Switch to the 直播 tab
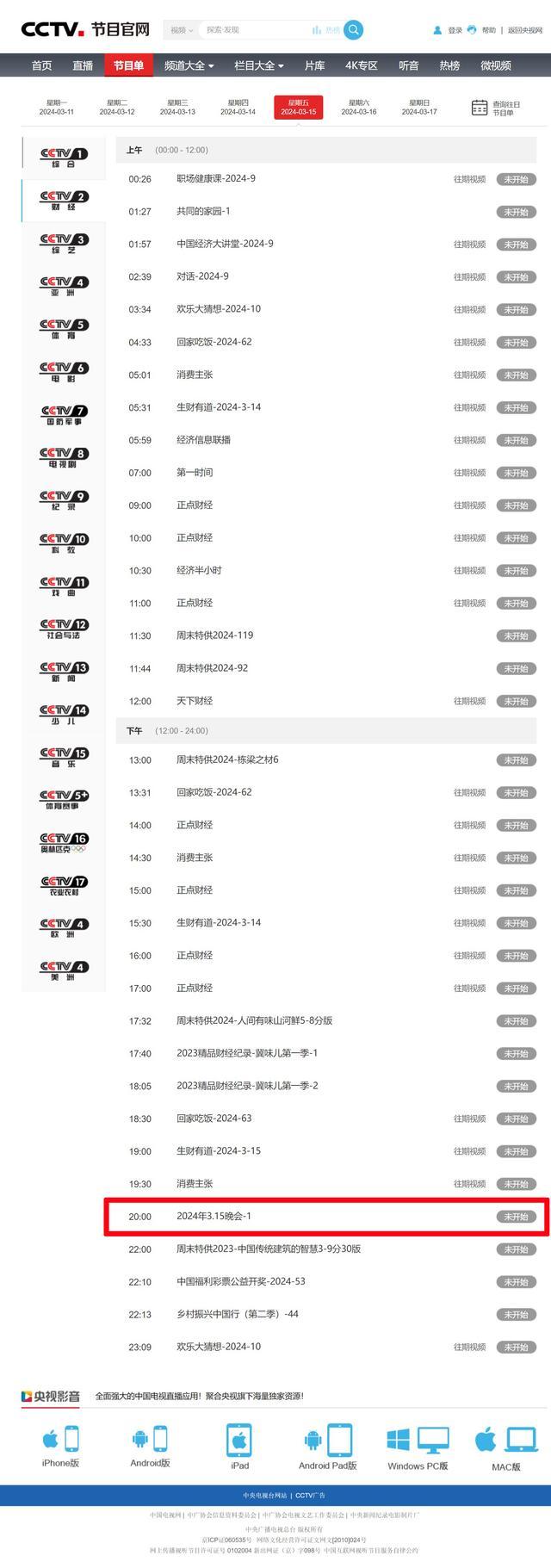The image size is (551, 1568). pos(83,65)
